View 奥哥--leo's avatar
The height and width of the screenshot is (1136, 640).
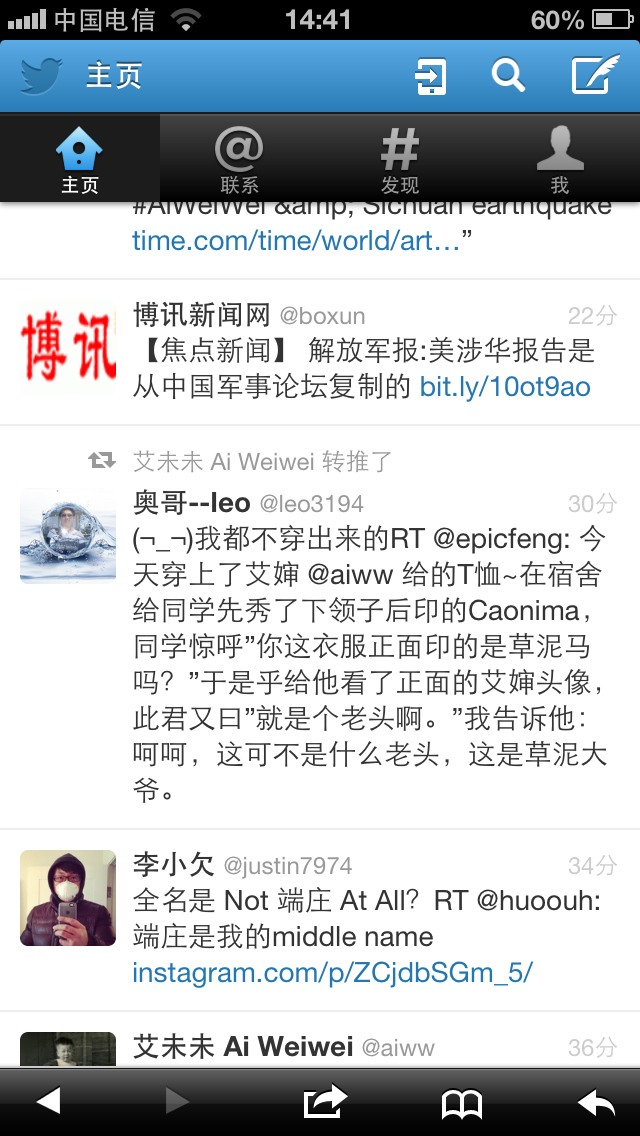68,536
